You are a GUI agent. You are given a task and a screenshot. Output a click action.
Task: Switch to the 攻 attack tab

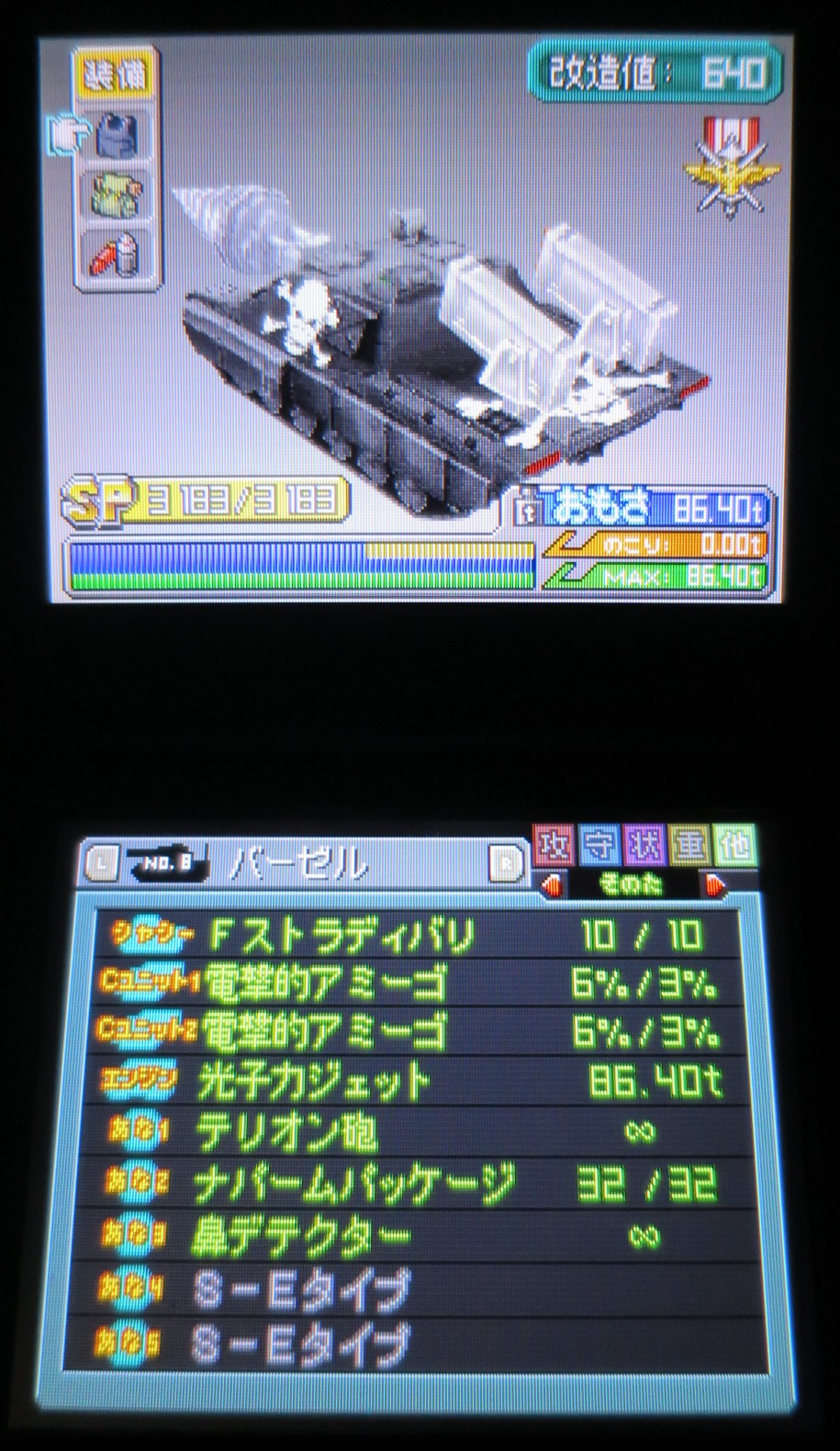pos(554,845)
